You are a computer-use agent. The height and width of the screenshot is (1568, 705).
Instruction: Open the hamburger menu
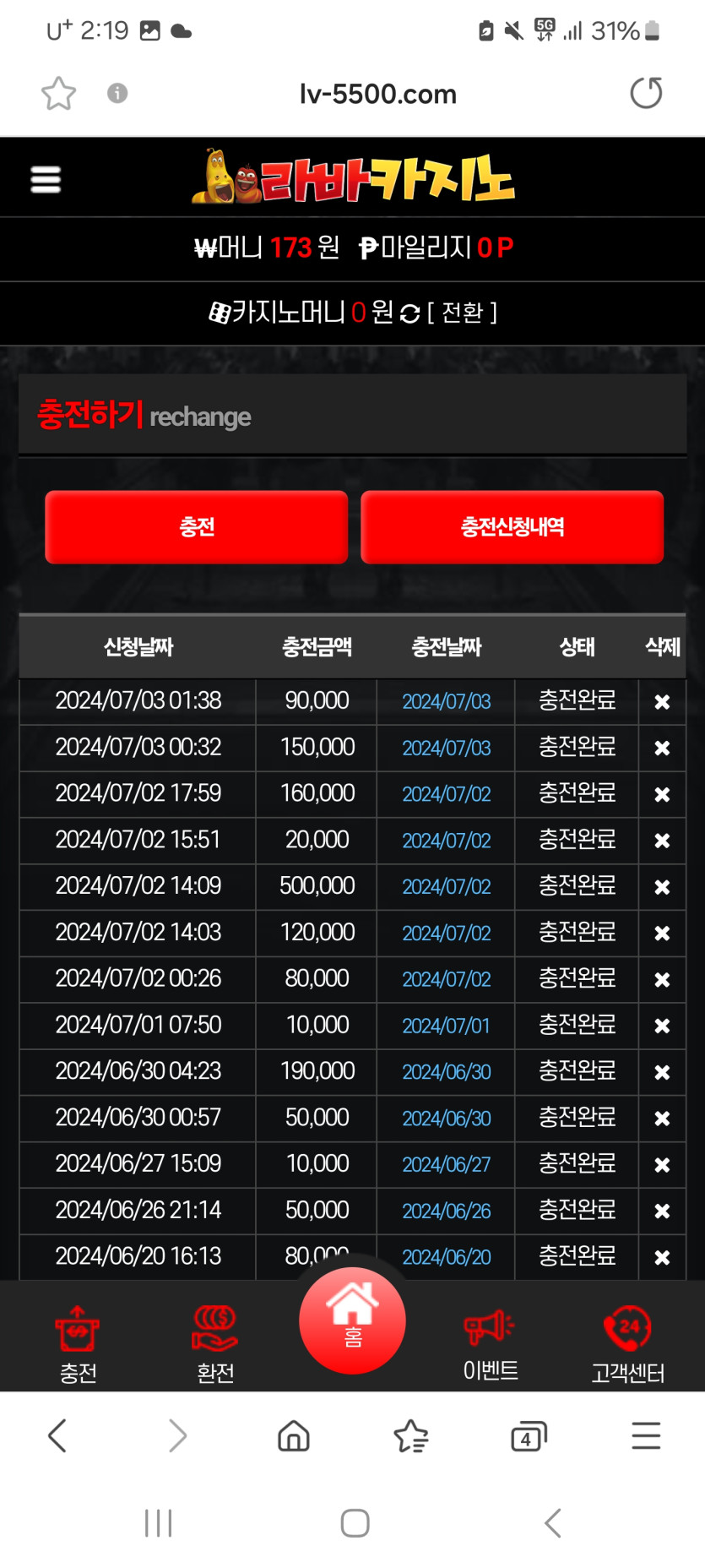coord(46,179)
